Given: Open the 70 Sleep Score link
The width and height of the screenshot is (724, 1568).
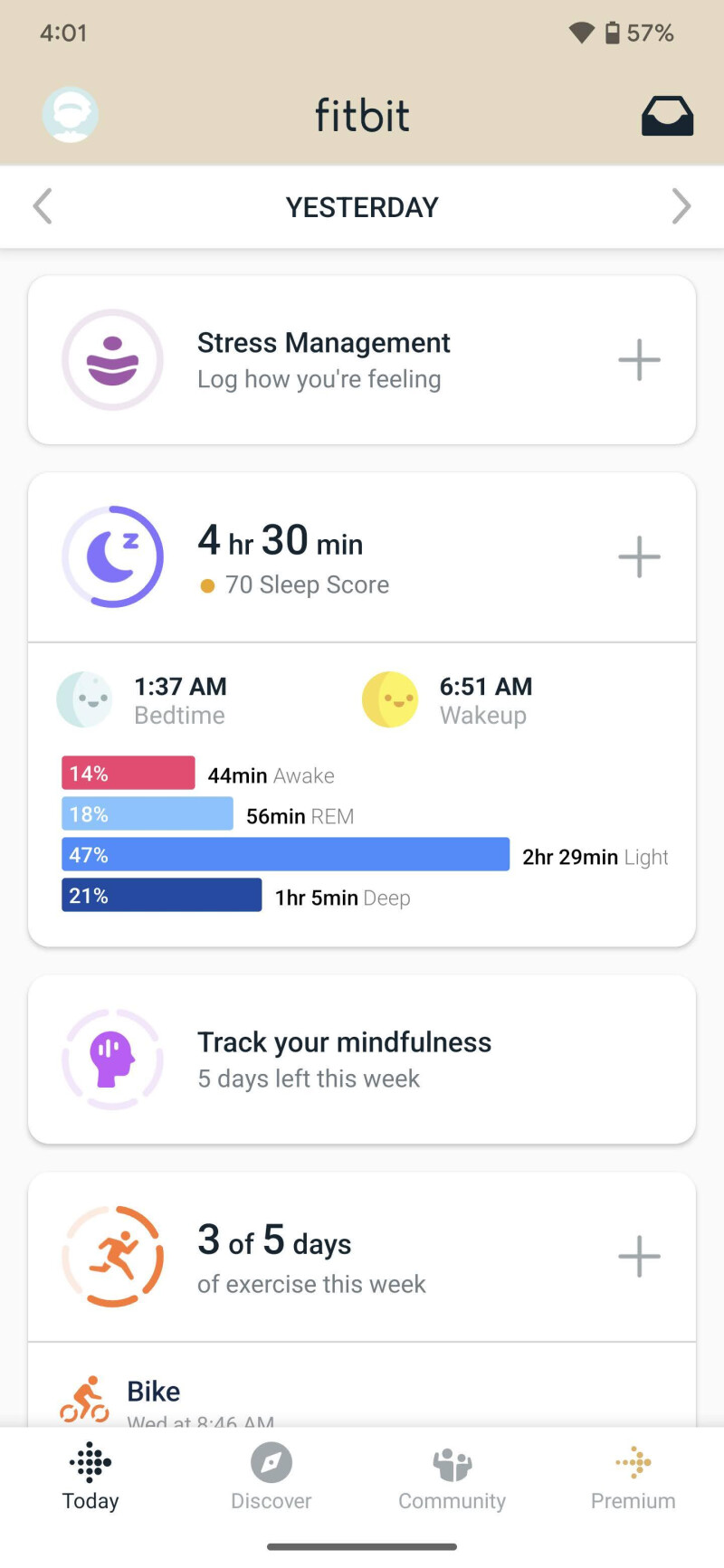Looking at the screenshot, I should (307, 584).
